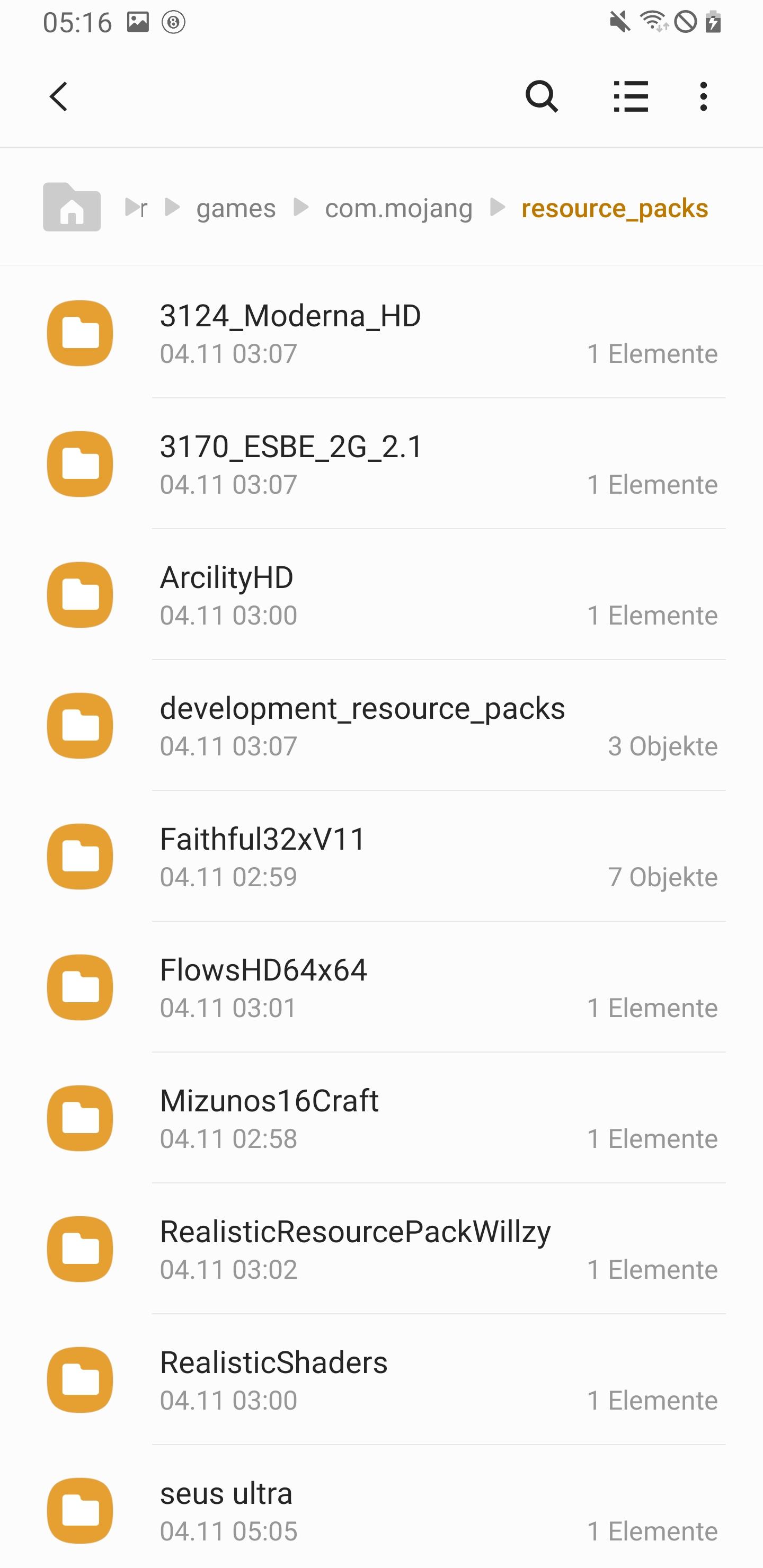763x1568 pixels.
Task: Open the games breadcrumb entry
Action: 236,208
